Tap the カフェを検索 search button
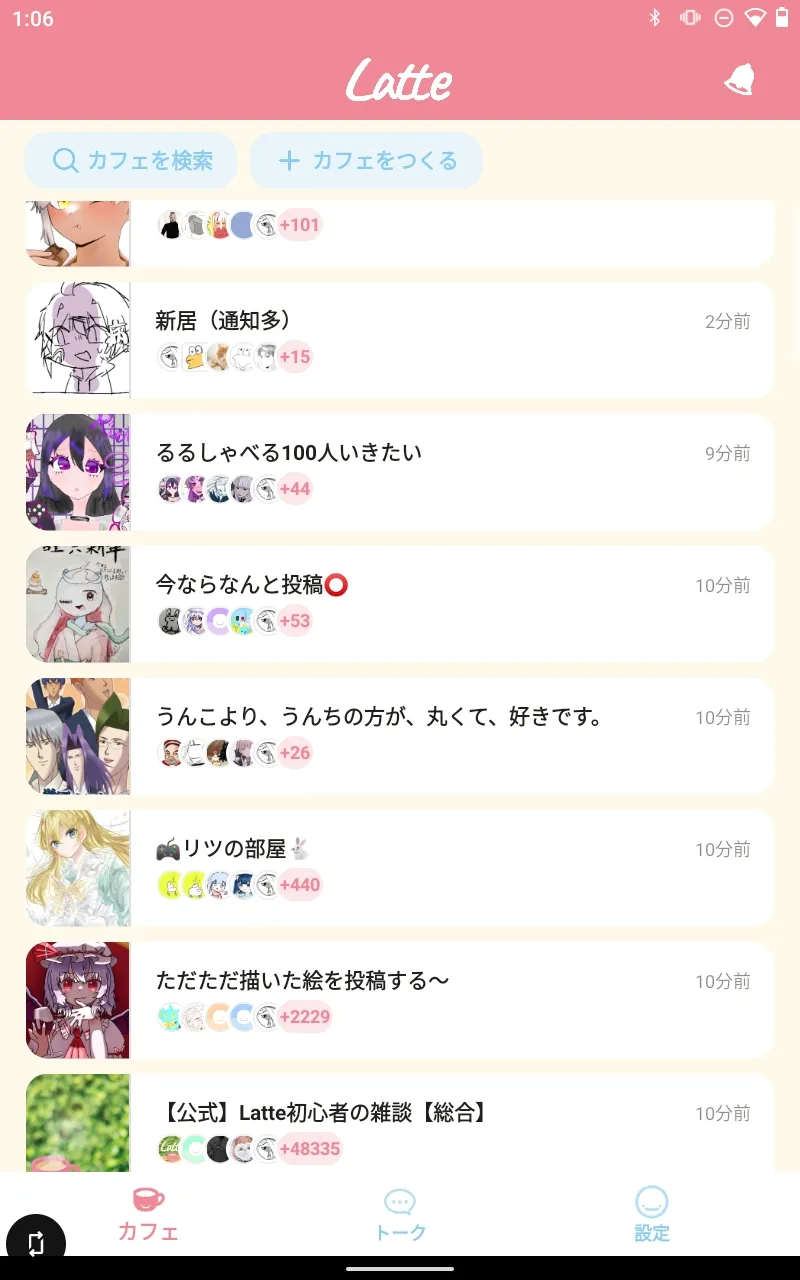This screenshot has width=800, height=1280. click(131, 160)
